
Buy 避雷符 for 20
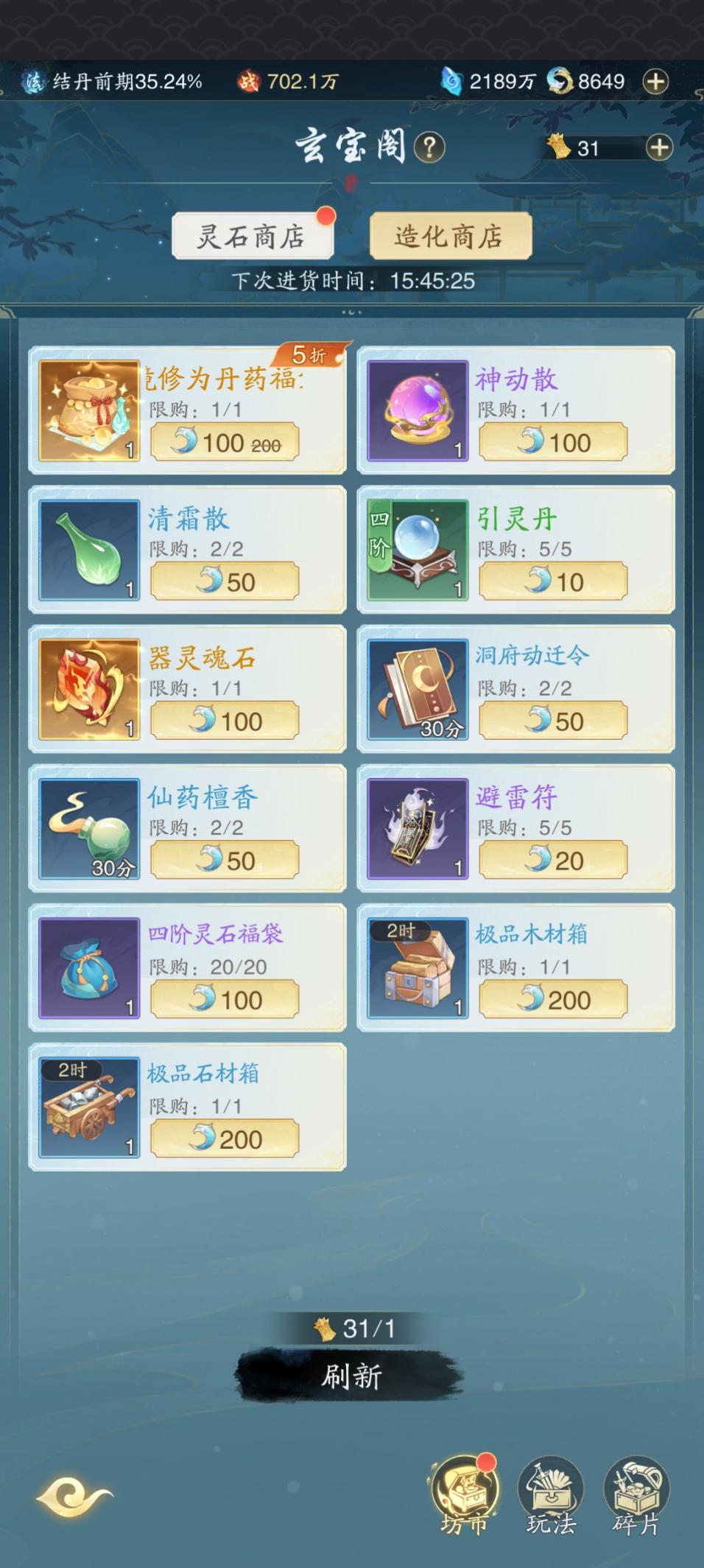point(553,860)
